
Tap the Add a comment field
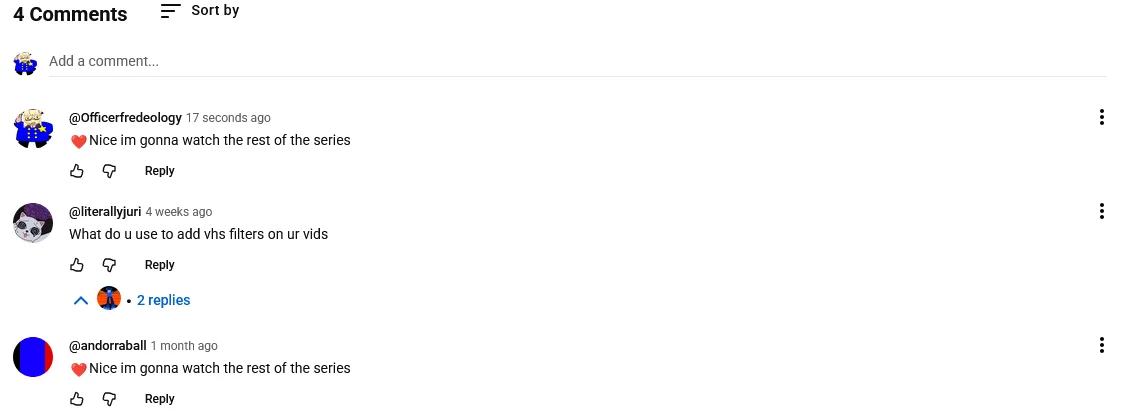[x=576, y=61]
